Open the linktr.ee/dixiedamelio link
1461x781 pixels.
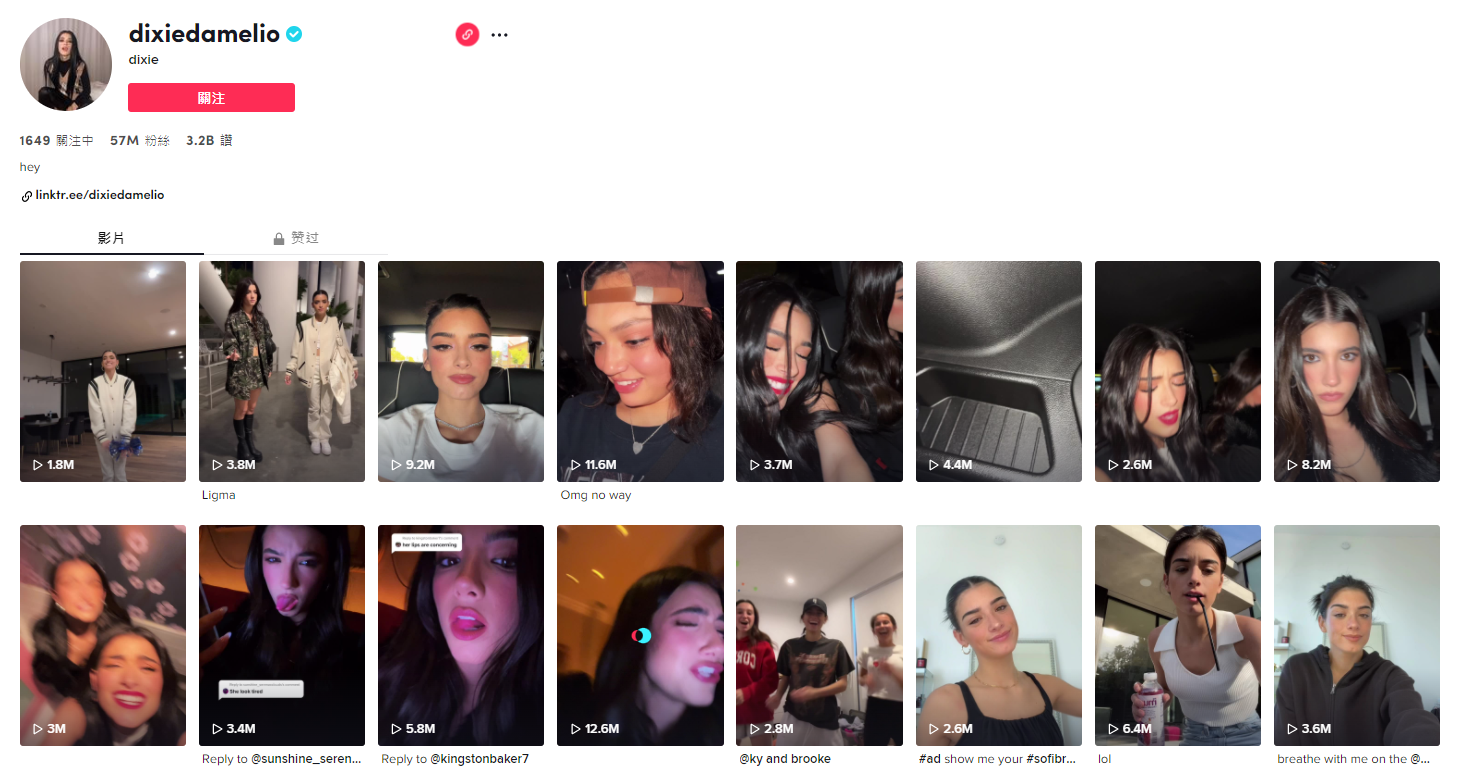(99, 195)
